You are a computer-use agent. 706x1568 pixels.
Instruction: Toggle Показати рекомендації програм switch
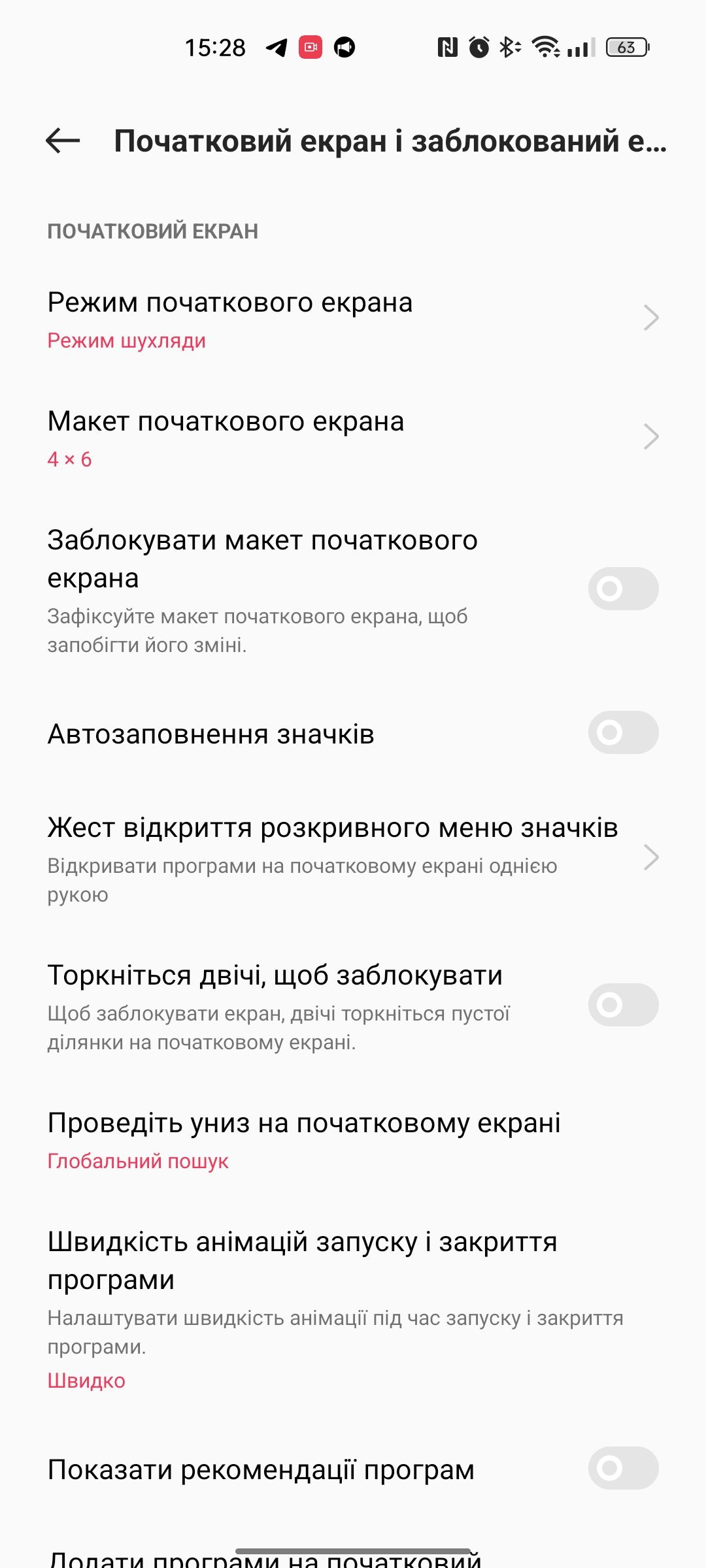pyautogui.click(x=622, y=1468)
